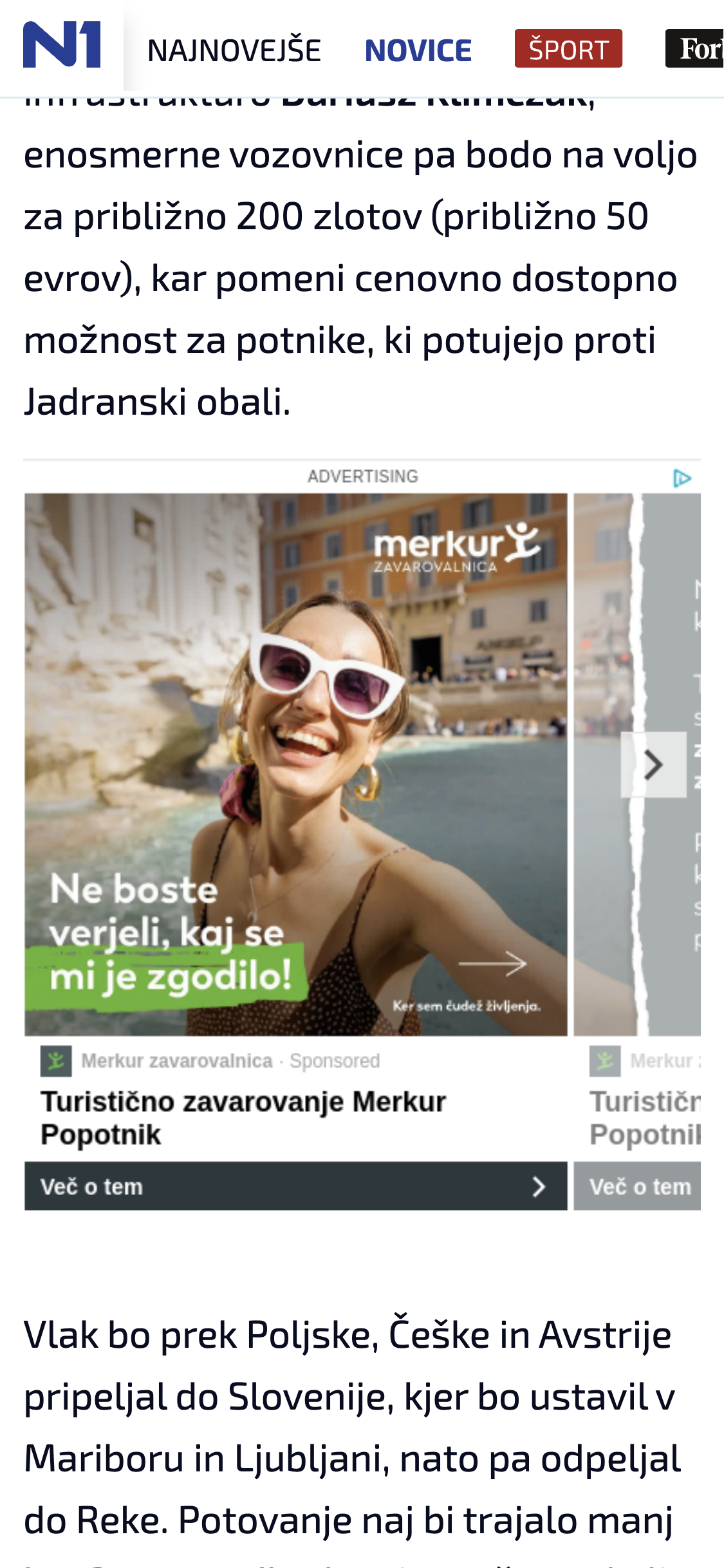724x1568 pixels.
Task: Open the Merkur zavarovalnica ad image
Action: pos(296,764)
